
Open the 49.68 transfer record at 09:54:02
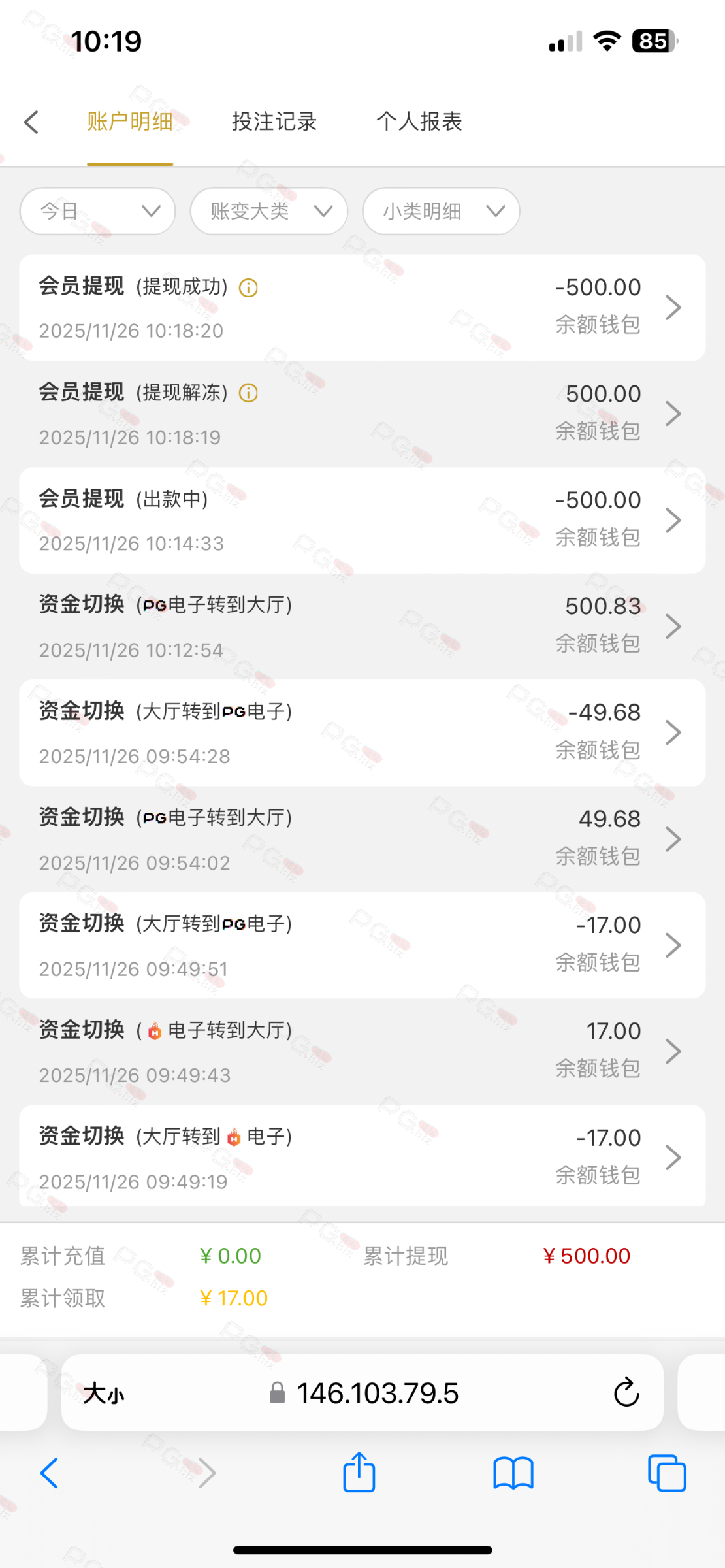(x=362, y=840)
